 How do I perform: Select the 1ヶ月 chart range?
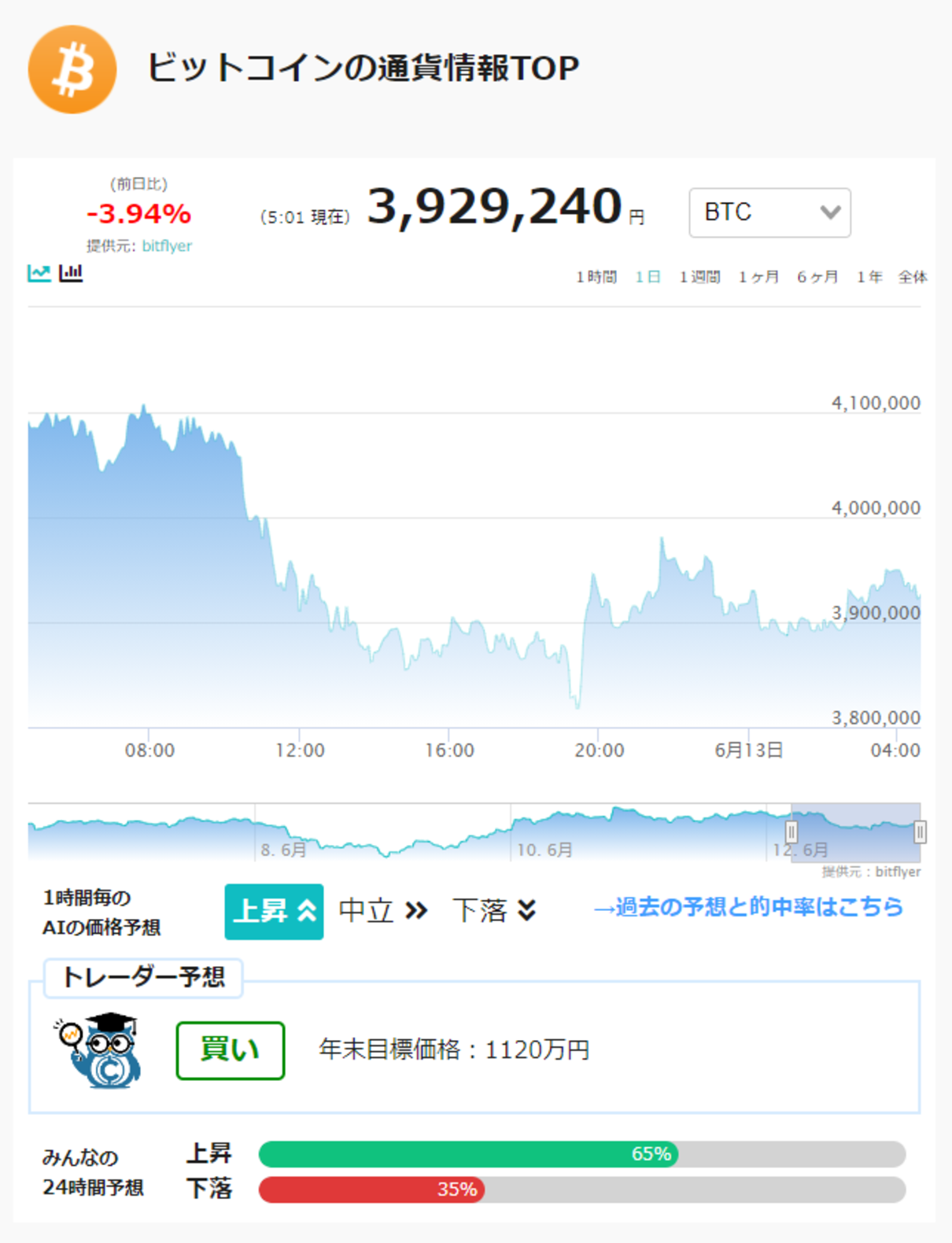[x=758, y=277]
